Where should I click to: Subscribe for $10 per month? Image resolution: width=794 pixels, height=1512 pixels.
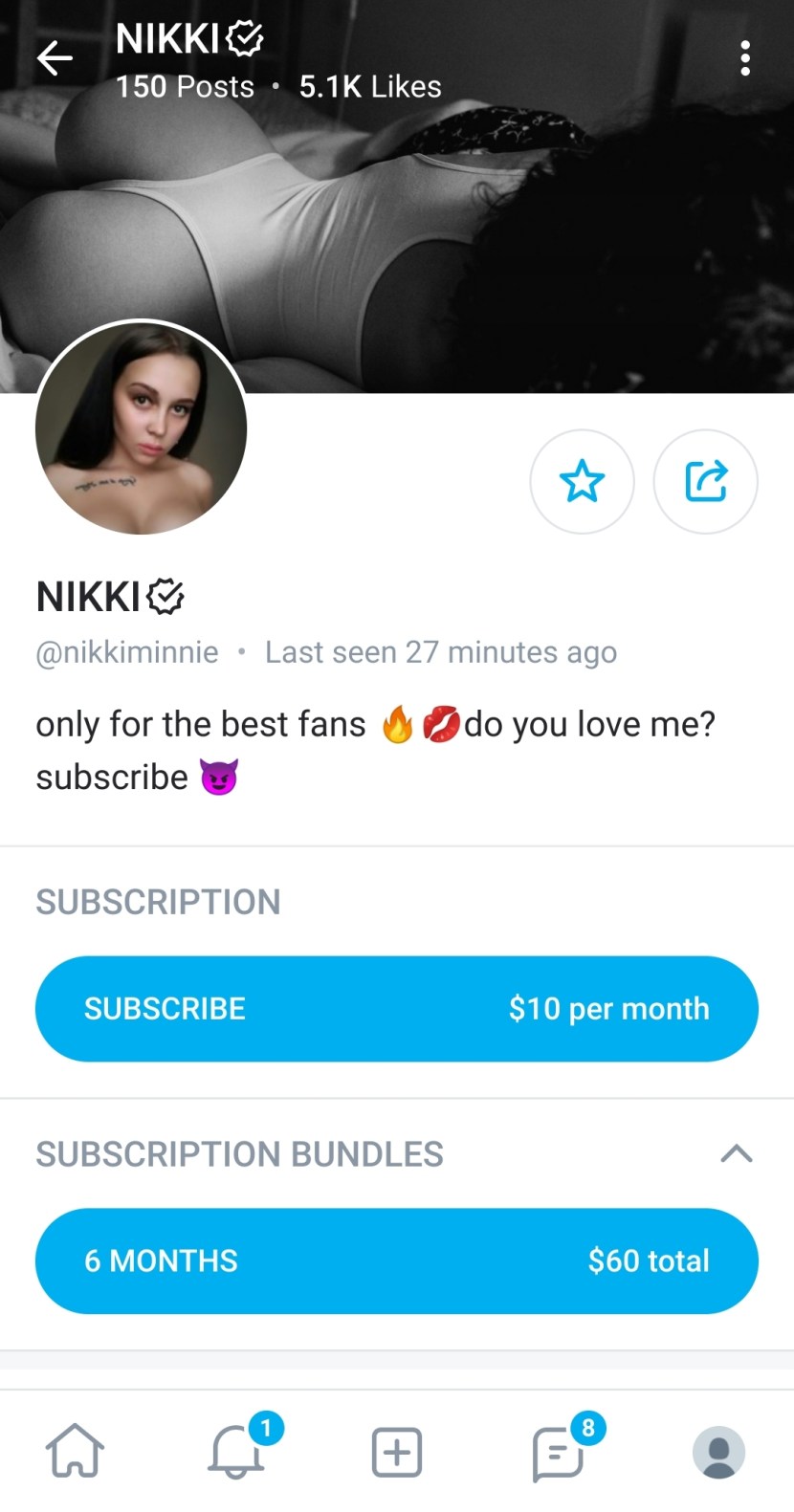point(396,1008)
